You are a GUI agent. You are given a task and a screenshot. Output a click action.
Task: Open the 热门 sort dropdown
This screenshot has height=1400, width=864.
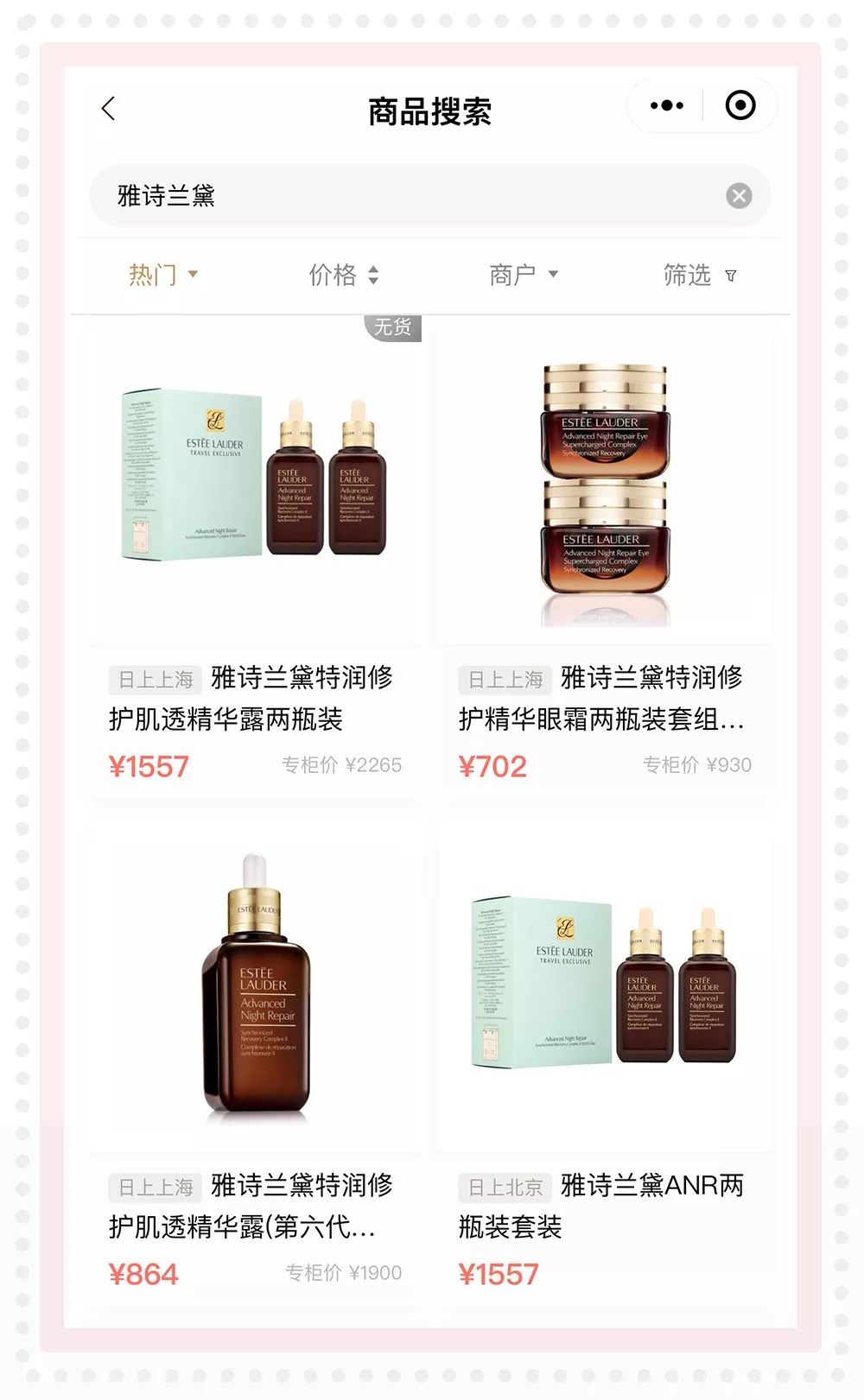pyautogui.click(x=162, y=275)
